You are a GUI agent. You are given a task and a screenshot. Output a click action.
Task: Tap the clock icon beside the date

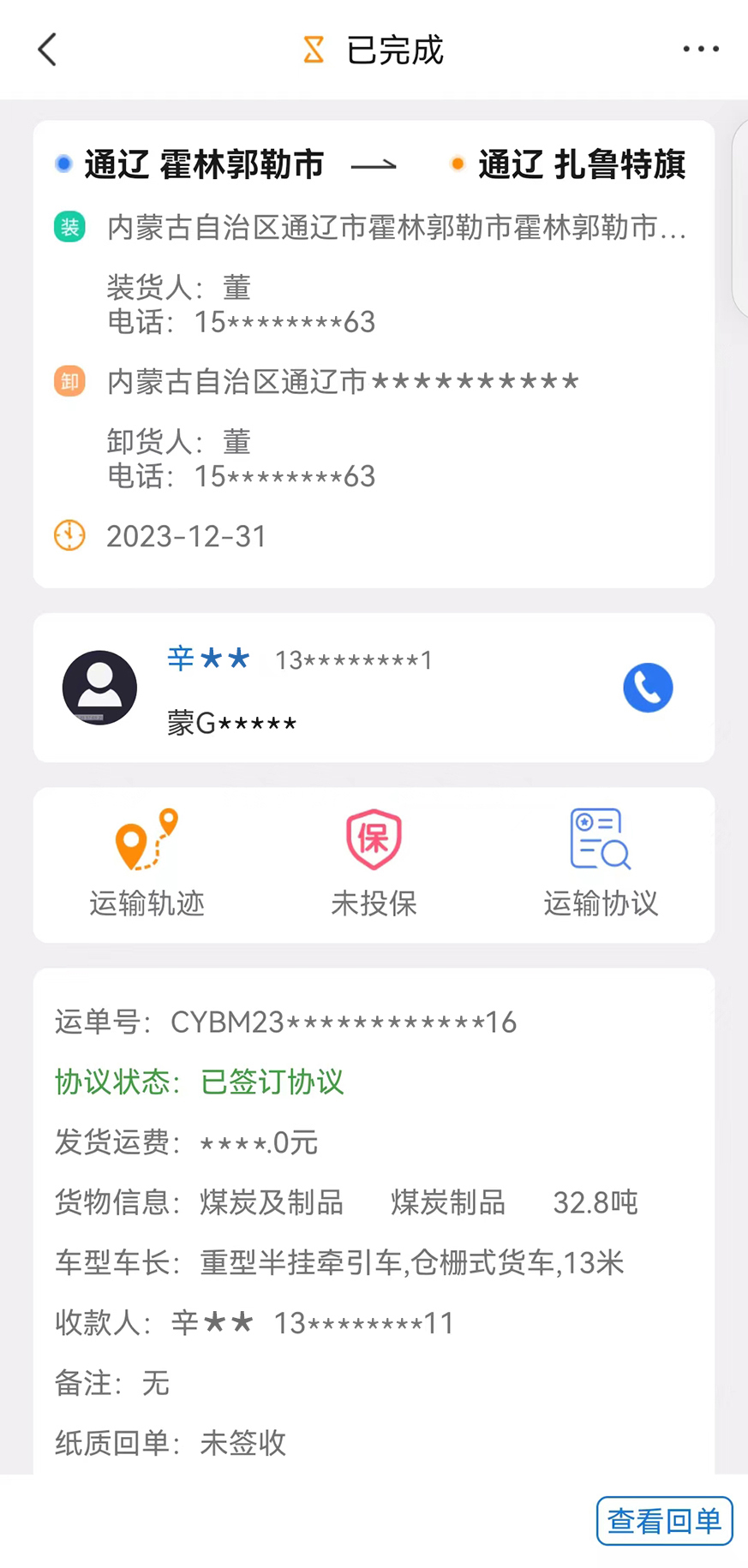[69, 535]
